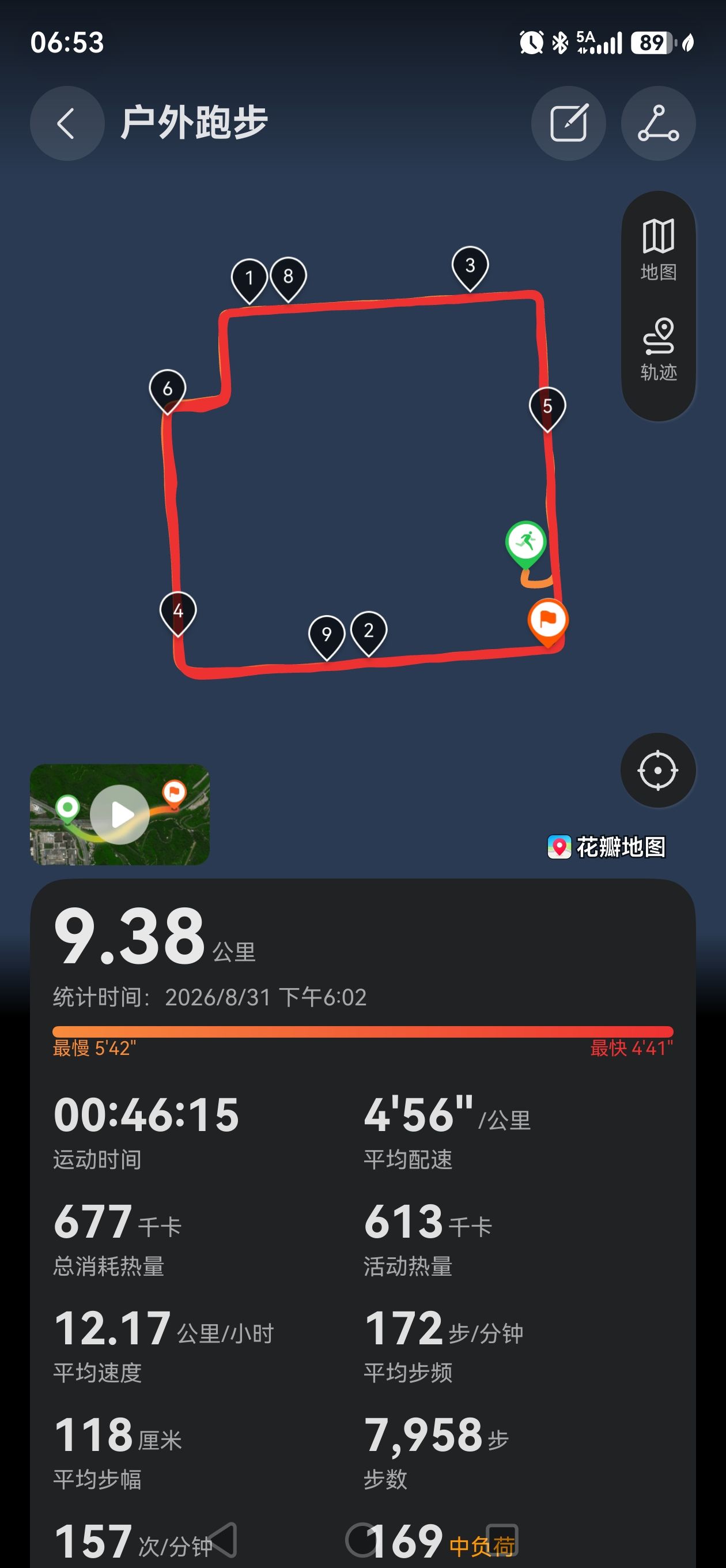
Task: Tap the 地图 map option
Action: 659,250
